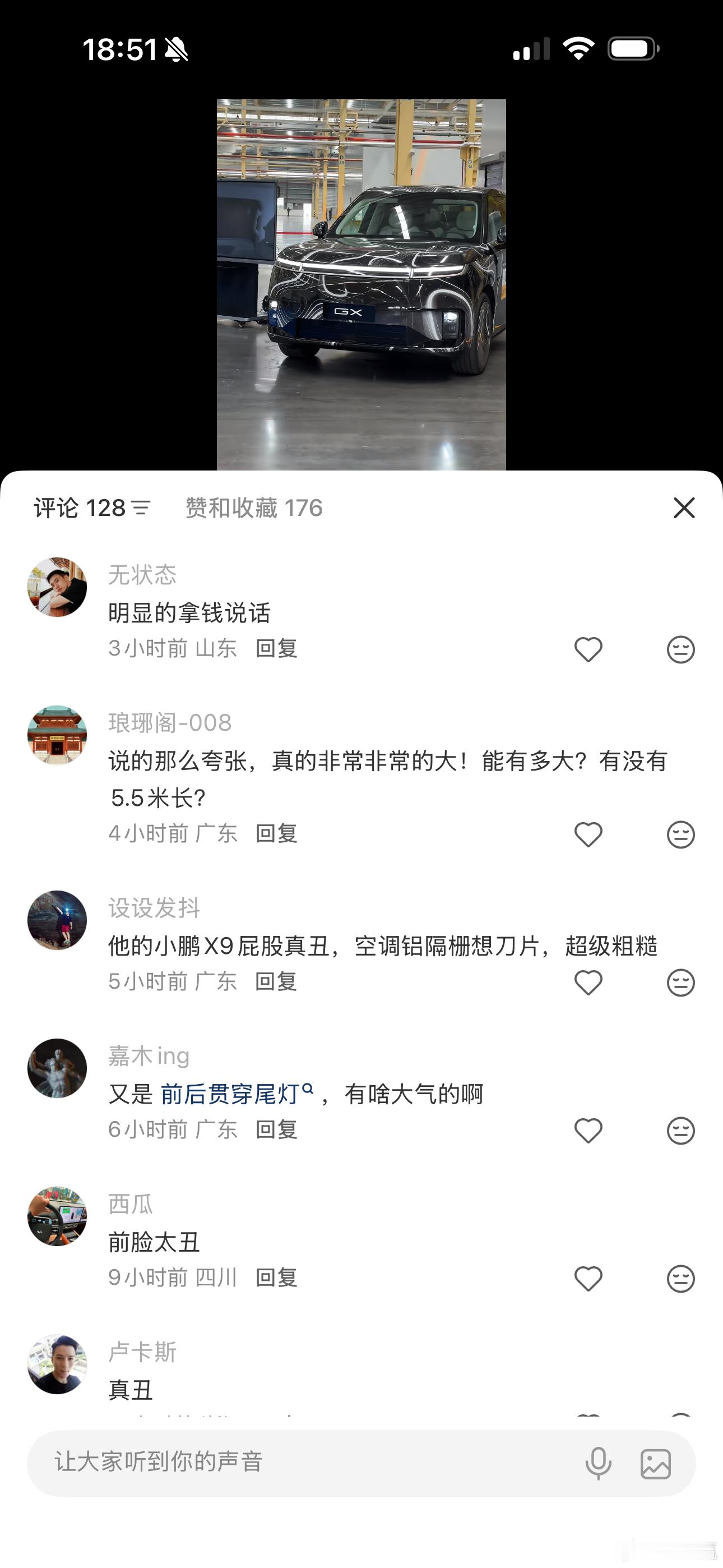Click the emoji reaction icon on 西瓜's comment
The height and width of the screenshot is (1568, 723).
pyautogui.click(x=682, y=1279)
